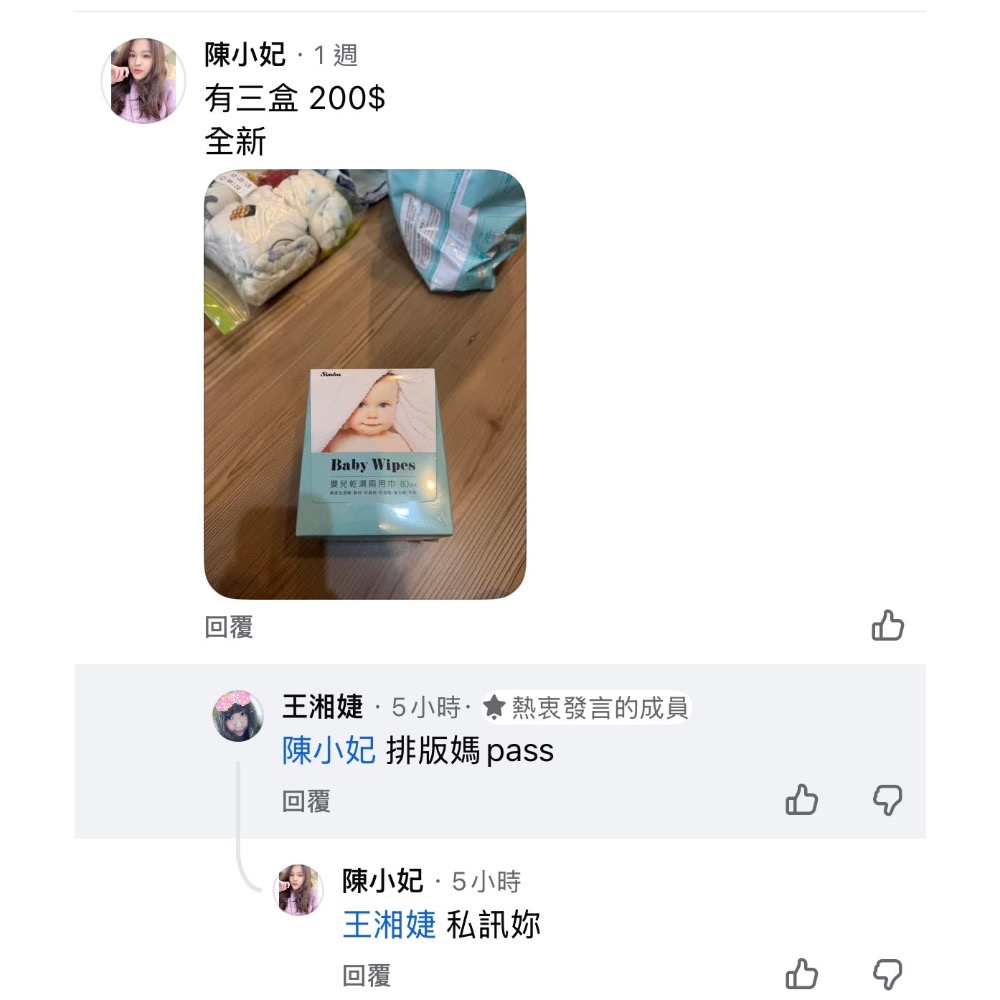This screenshot has width=1000, height=1000.
Task: Tap the mention 陳小妃 in 王湘婕's reply
Action: pyautogui.click(x=329, y=751)
